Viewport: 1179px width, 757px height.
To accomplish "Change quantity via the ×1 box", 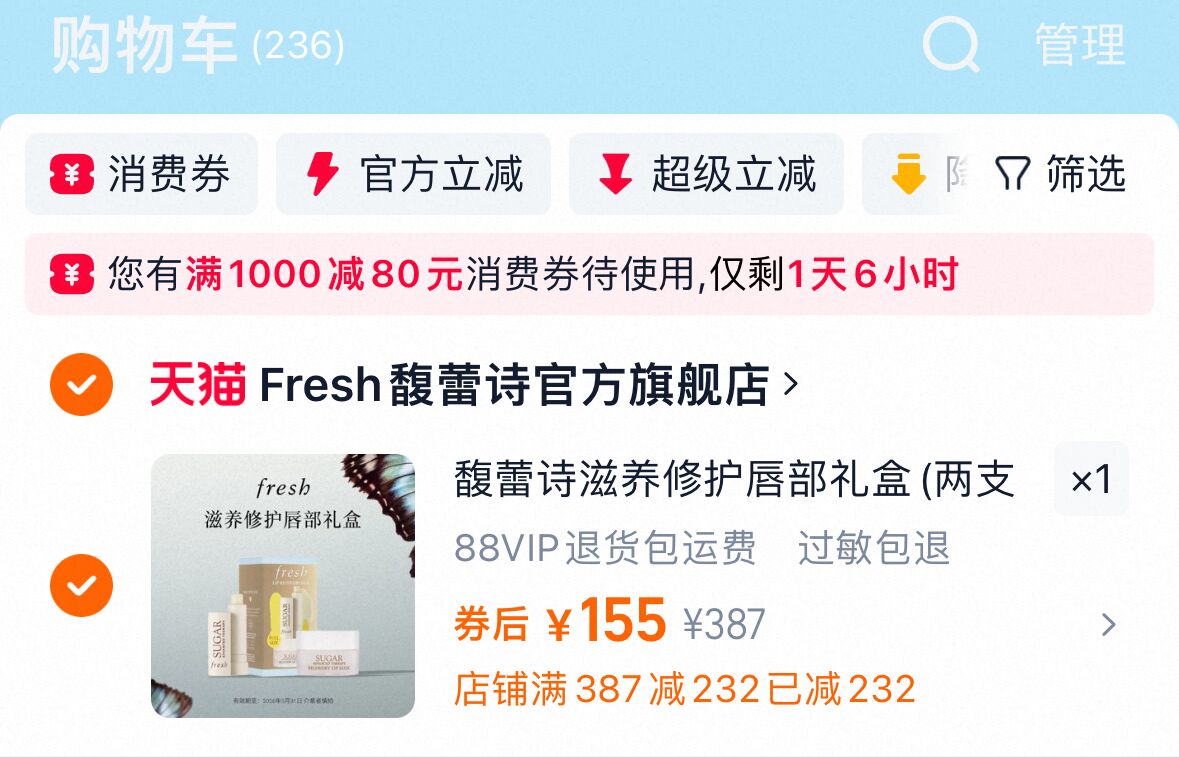I will point(1091,480).
